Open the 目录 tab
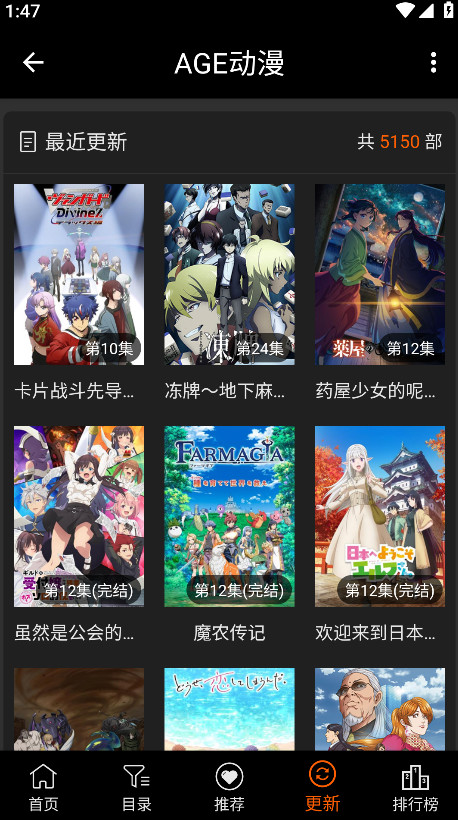This screenshot has height=820, width=458. [x=136, y=785]
